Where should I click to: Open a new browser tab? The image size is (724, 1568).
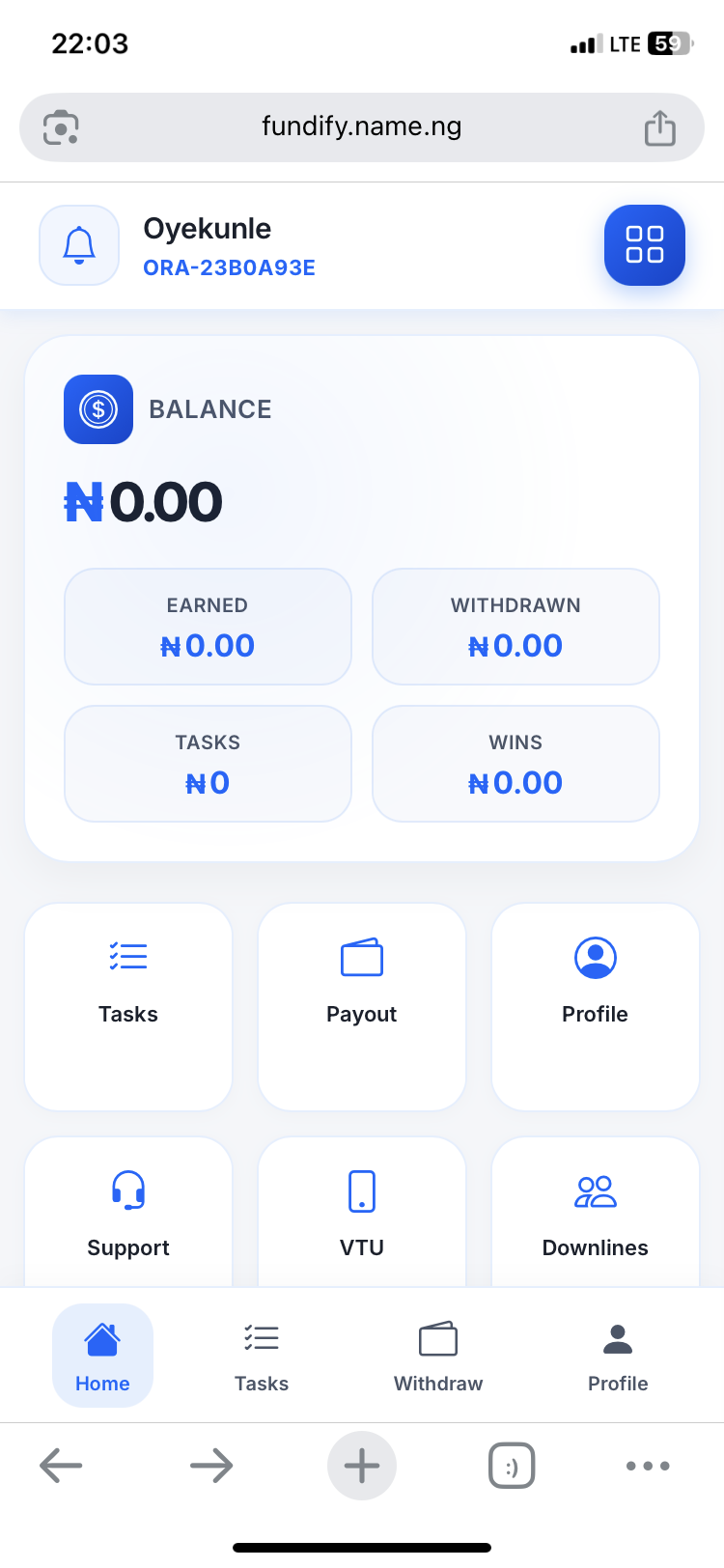click(362, 1466)
